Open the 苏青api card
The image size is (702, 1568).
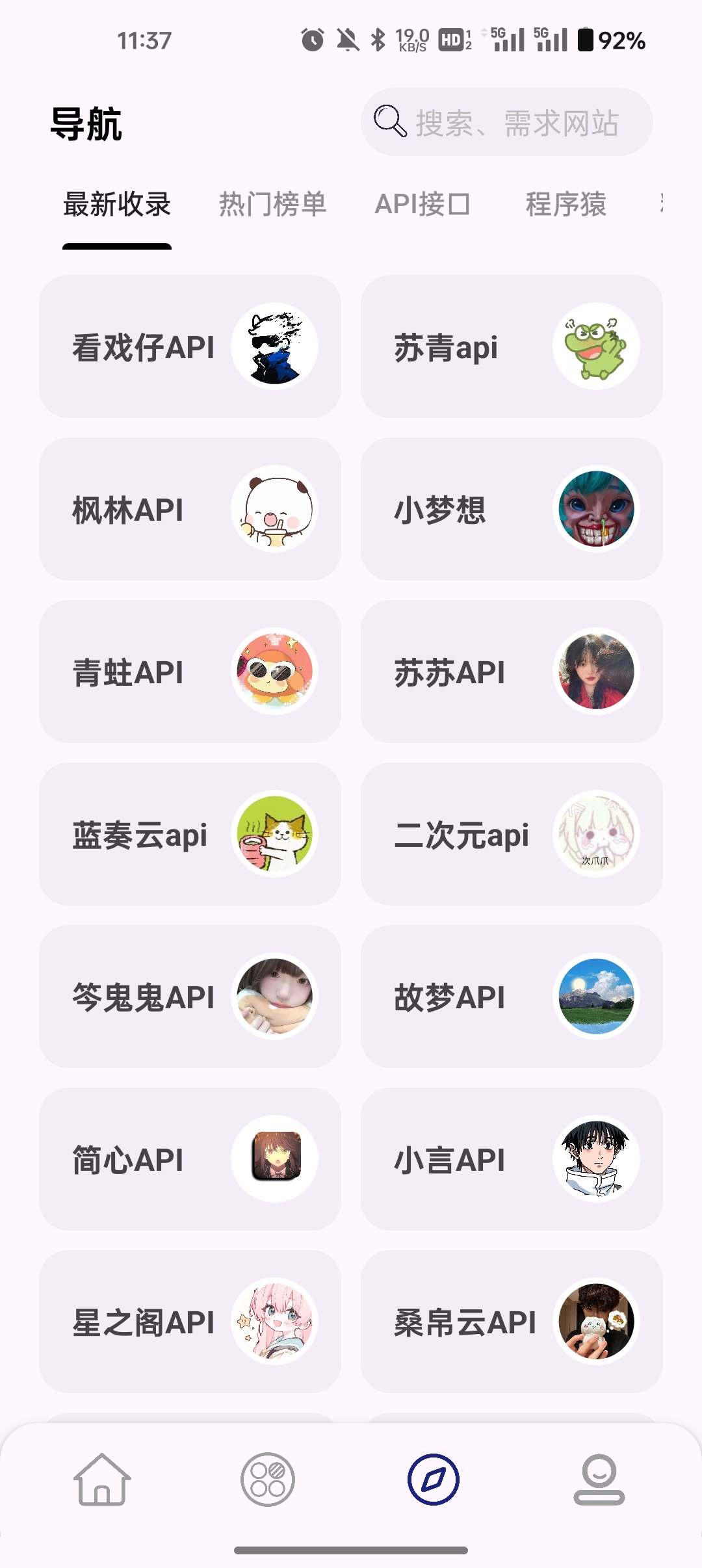pos(512,346)
